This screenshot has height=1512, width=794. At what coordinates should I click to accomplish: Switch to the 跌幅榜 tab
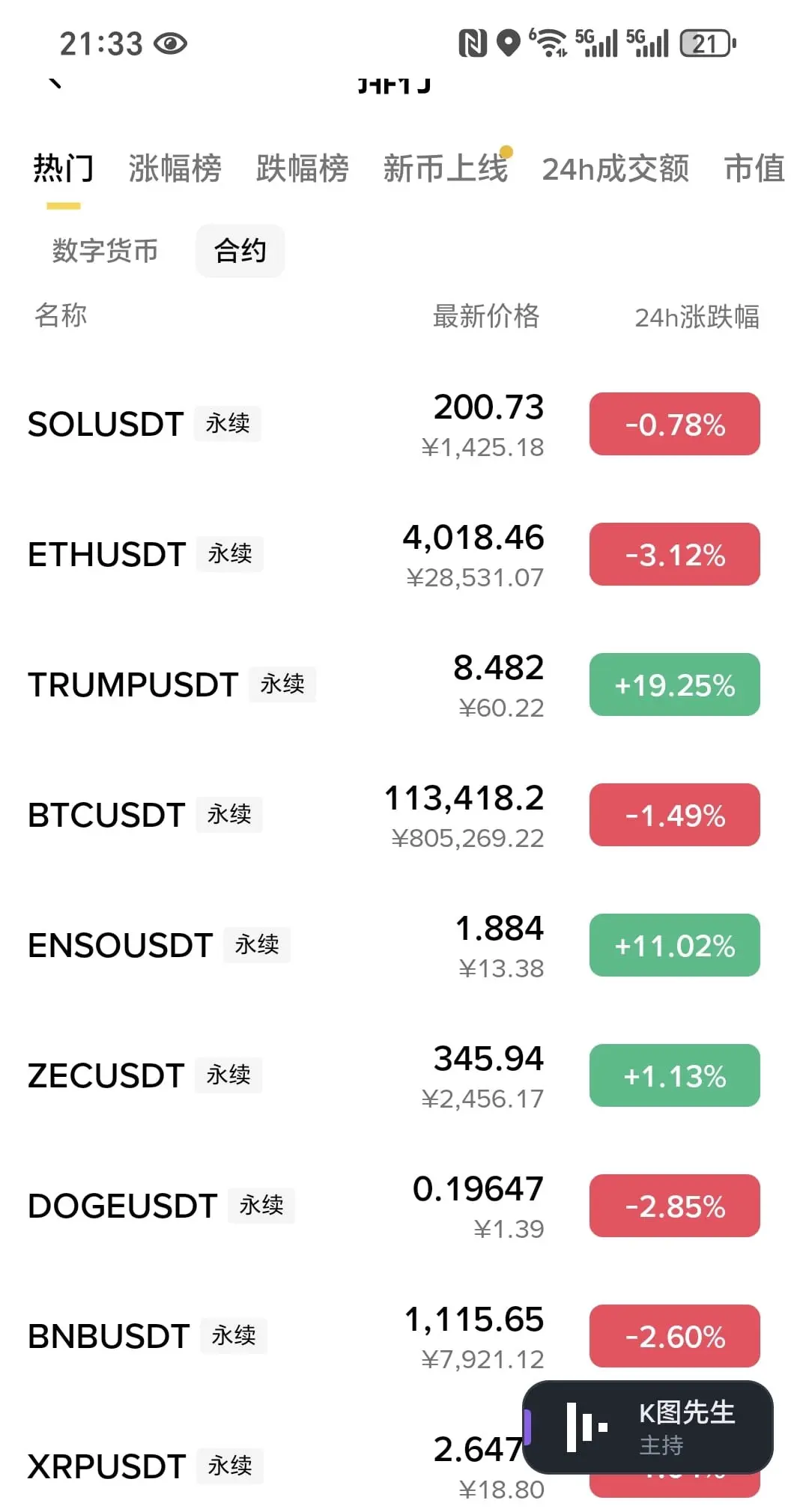[302, 168]
